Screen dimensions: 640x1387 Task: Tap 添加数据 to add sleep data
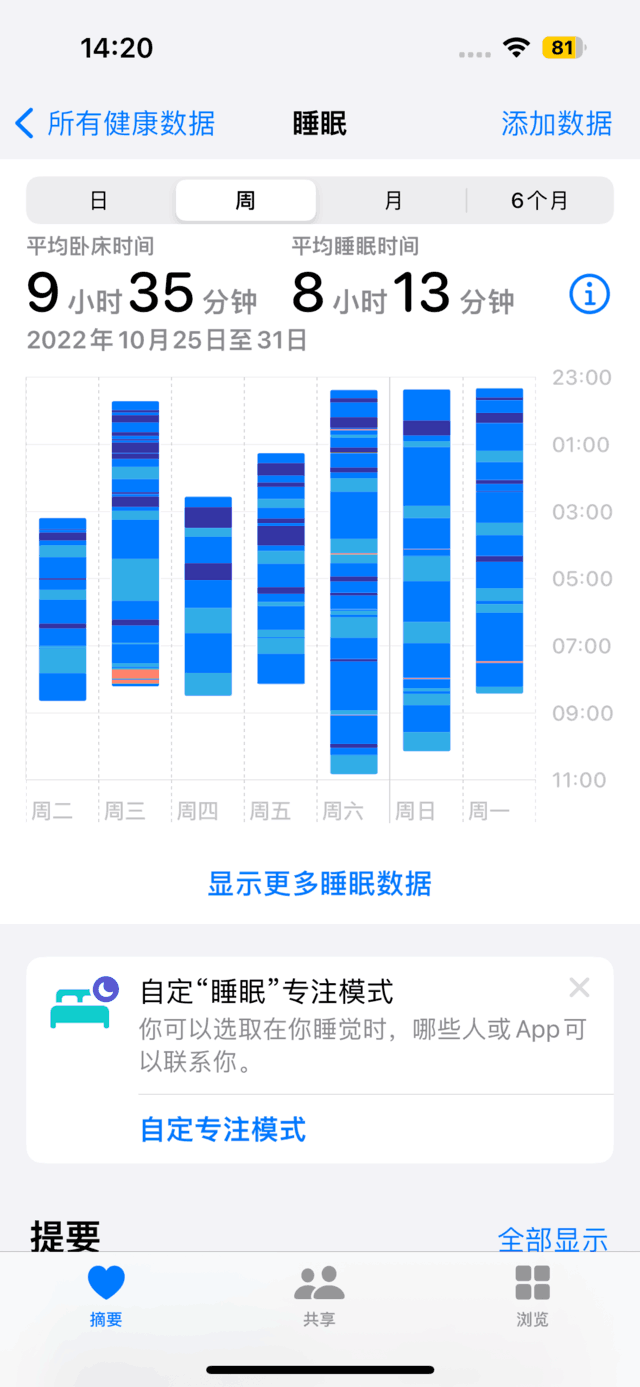point(557,124)
